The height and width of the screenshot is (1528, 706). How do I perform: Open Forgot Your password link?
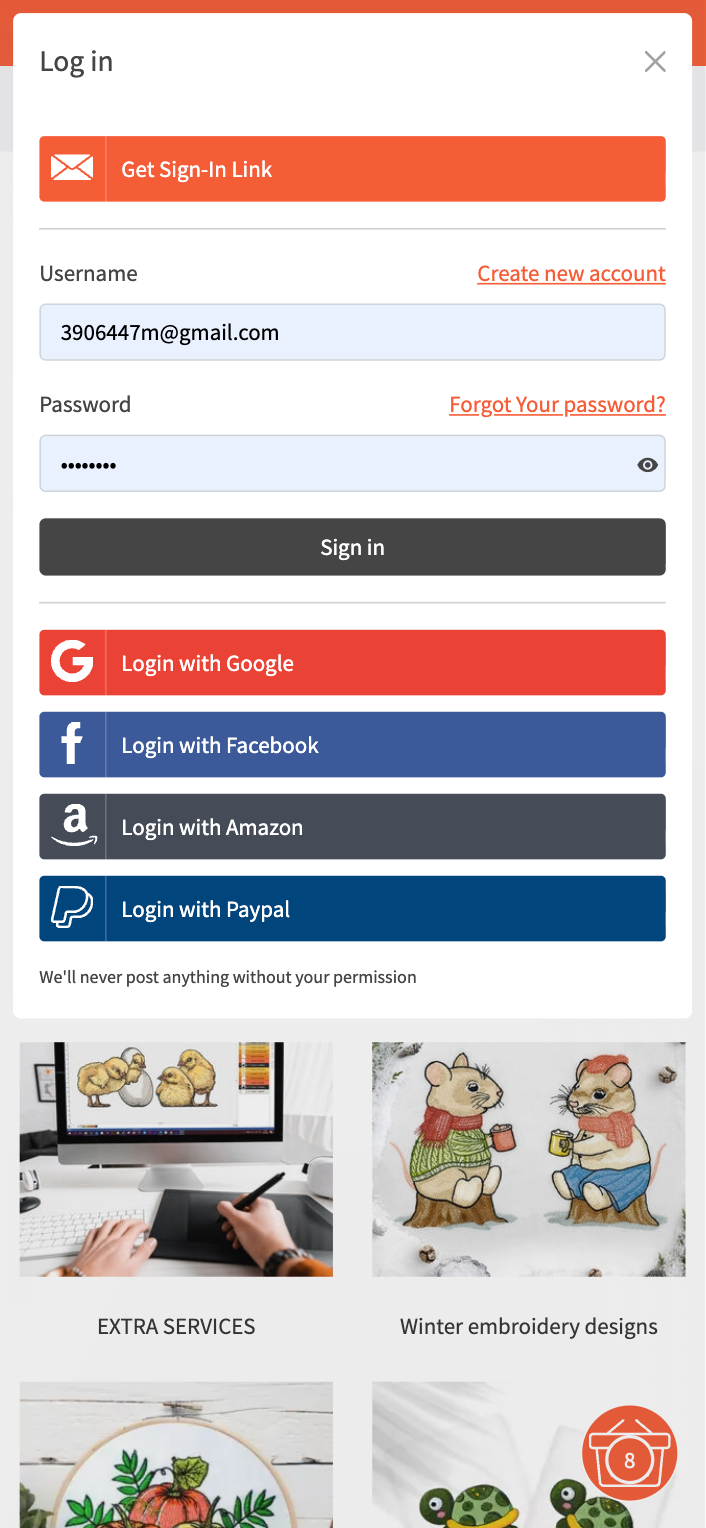[557, 405]
